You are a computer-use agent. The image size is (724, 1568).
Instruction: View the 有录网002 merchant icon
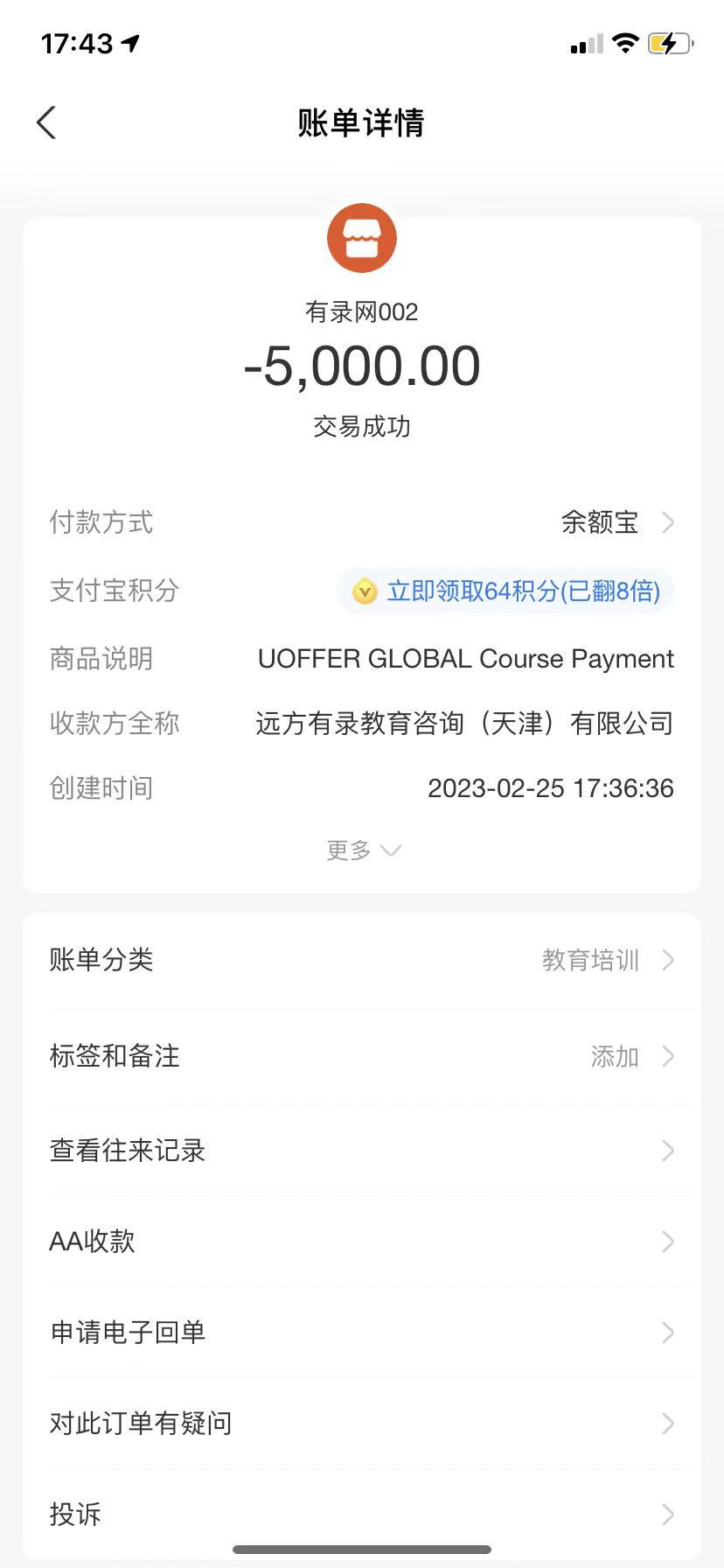362,238
